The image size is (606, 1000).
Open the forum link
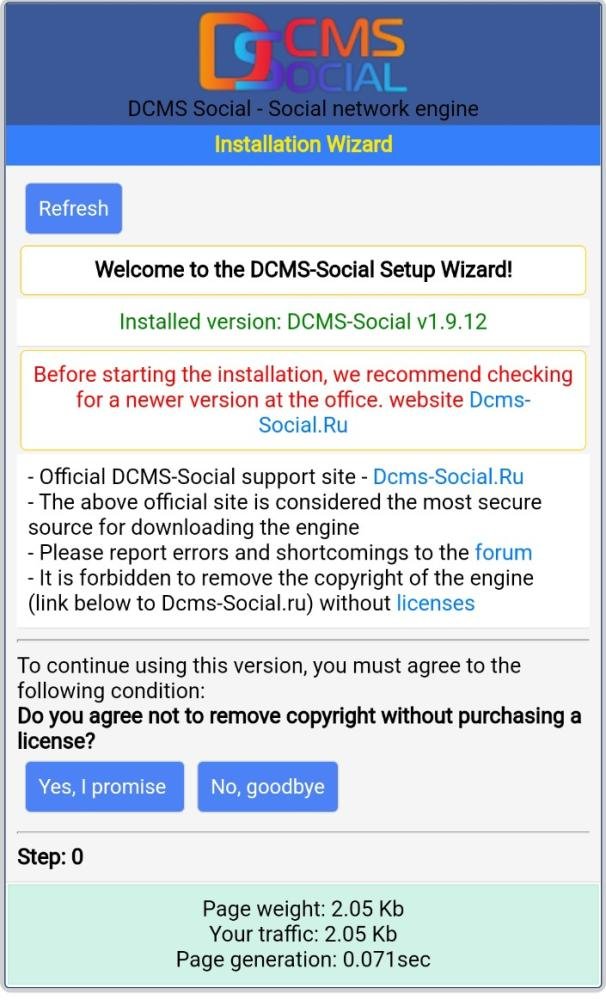[503, 552]
